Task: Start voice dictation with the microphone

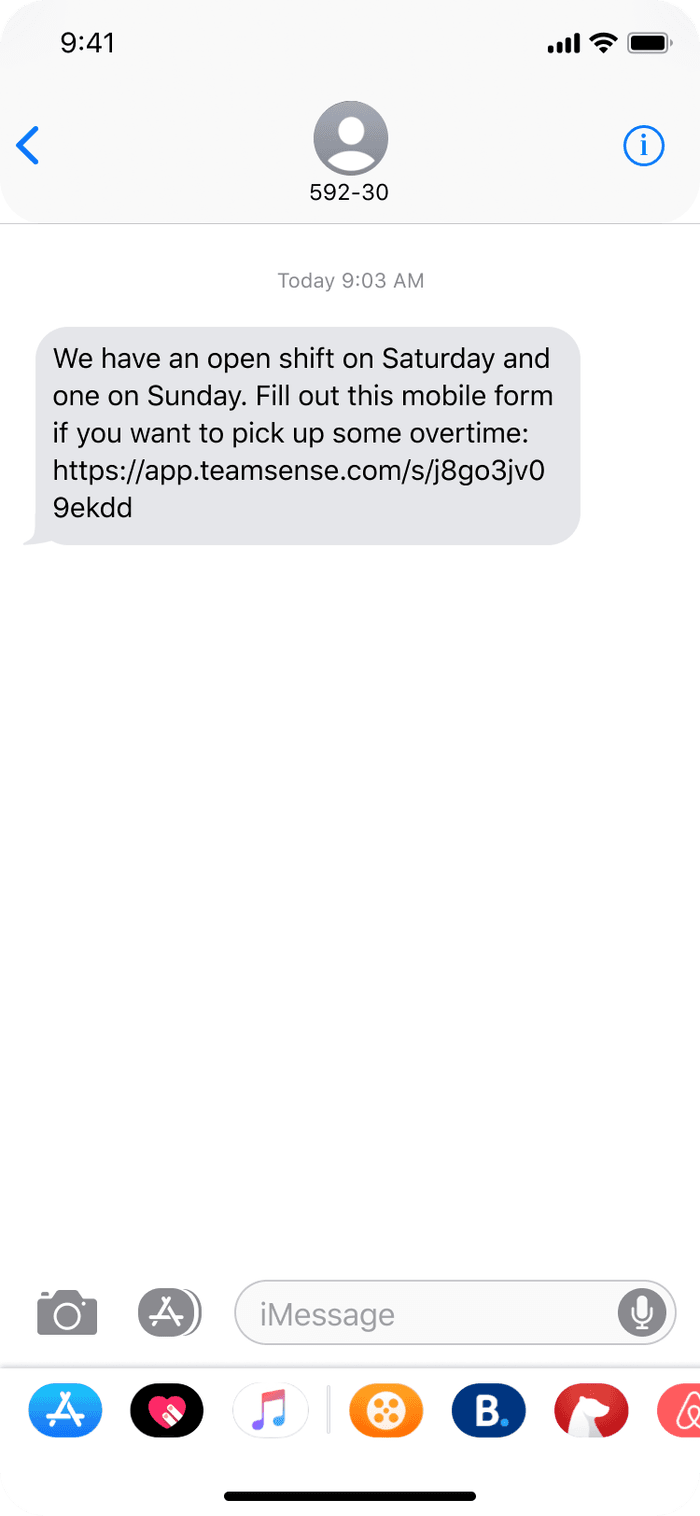Action: point(641,1312)
